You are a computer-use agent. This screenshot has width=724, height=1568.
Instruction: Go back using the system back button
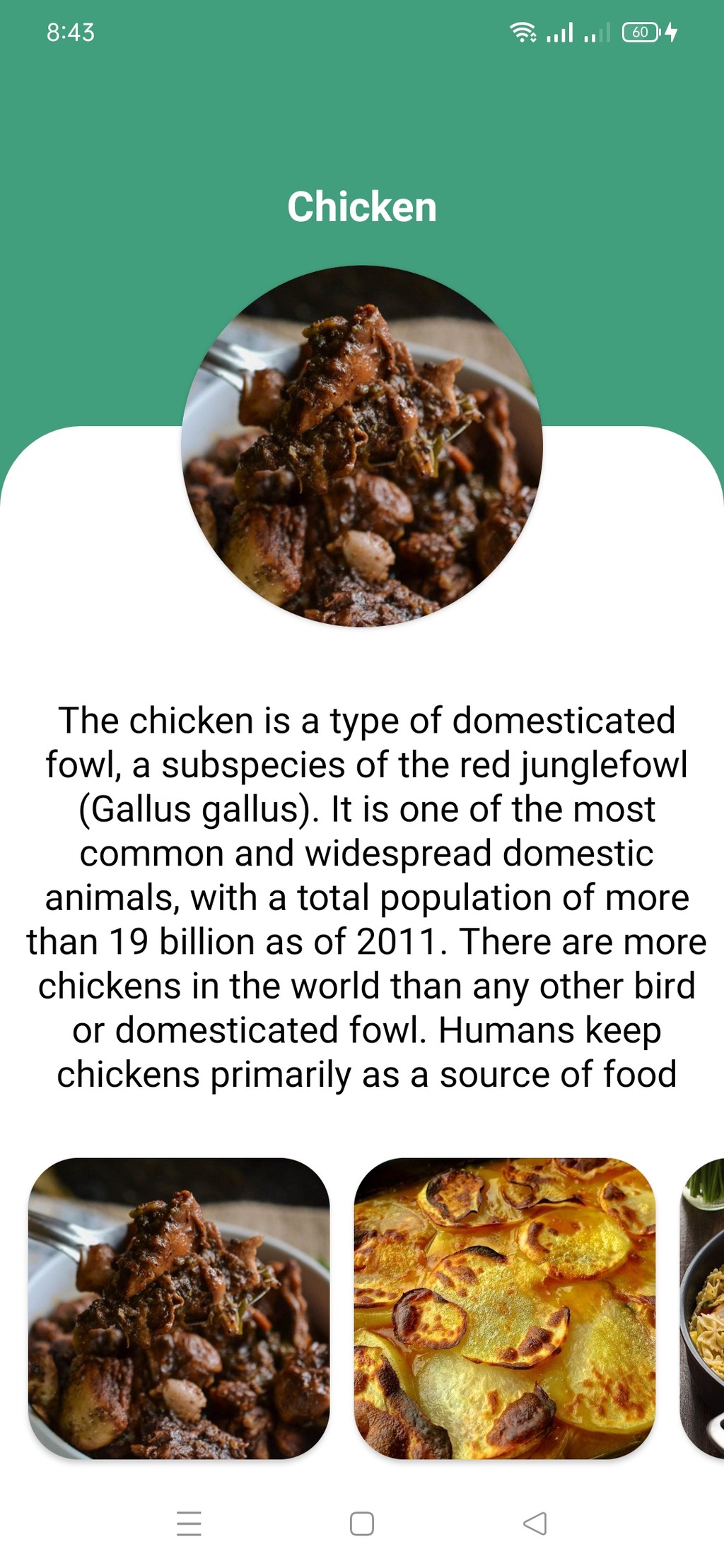(x=535, y=1523)
